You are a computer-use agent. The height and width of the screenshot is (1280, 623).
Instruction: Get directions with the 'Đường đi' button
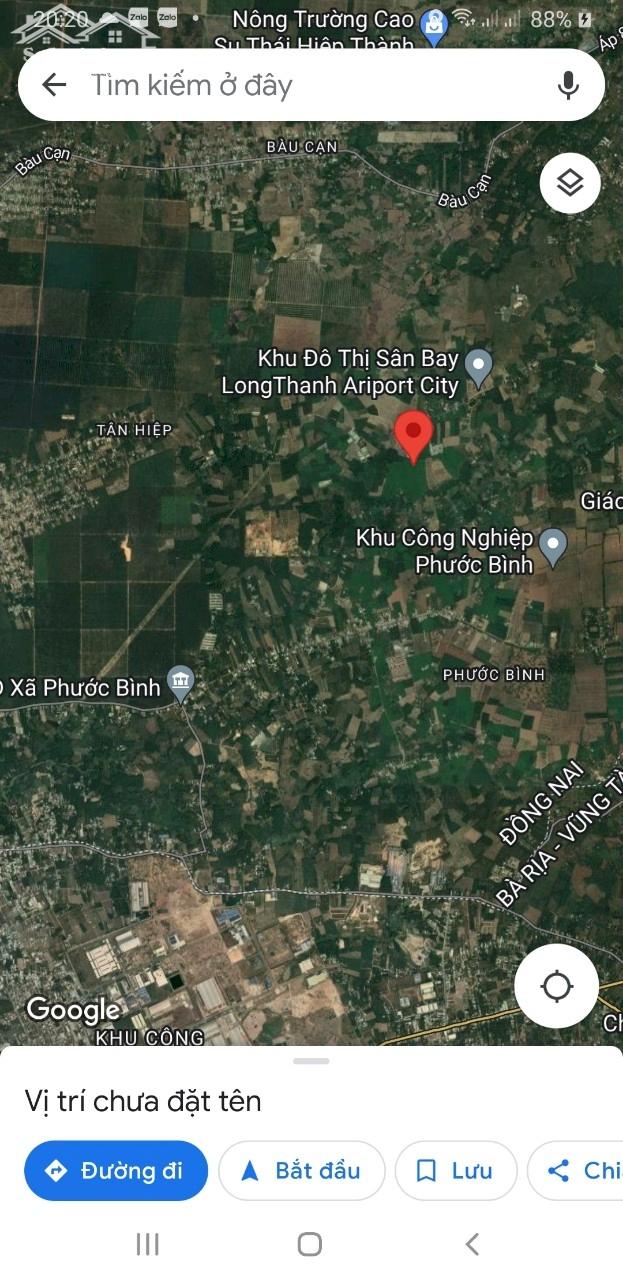point(116,1170)
